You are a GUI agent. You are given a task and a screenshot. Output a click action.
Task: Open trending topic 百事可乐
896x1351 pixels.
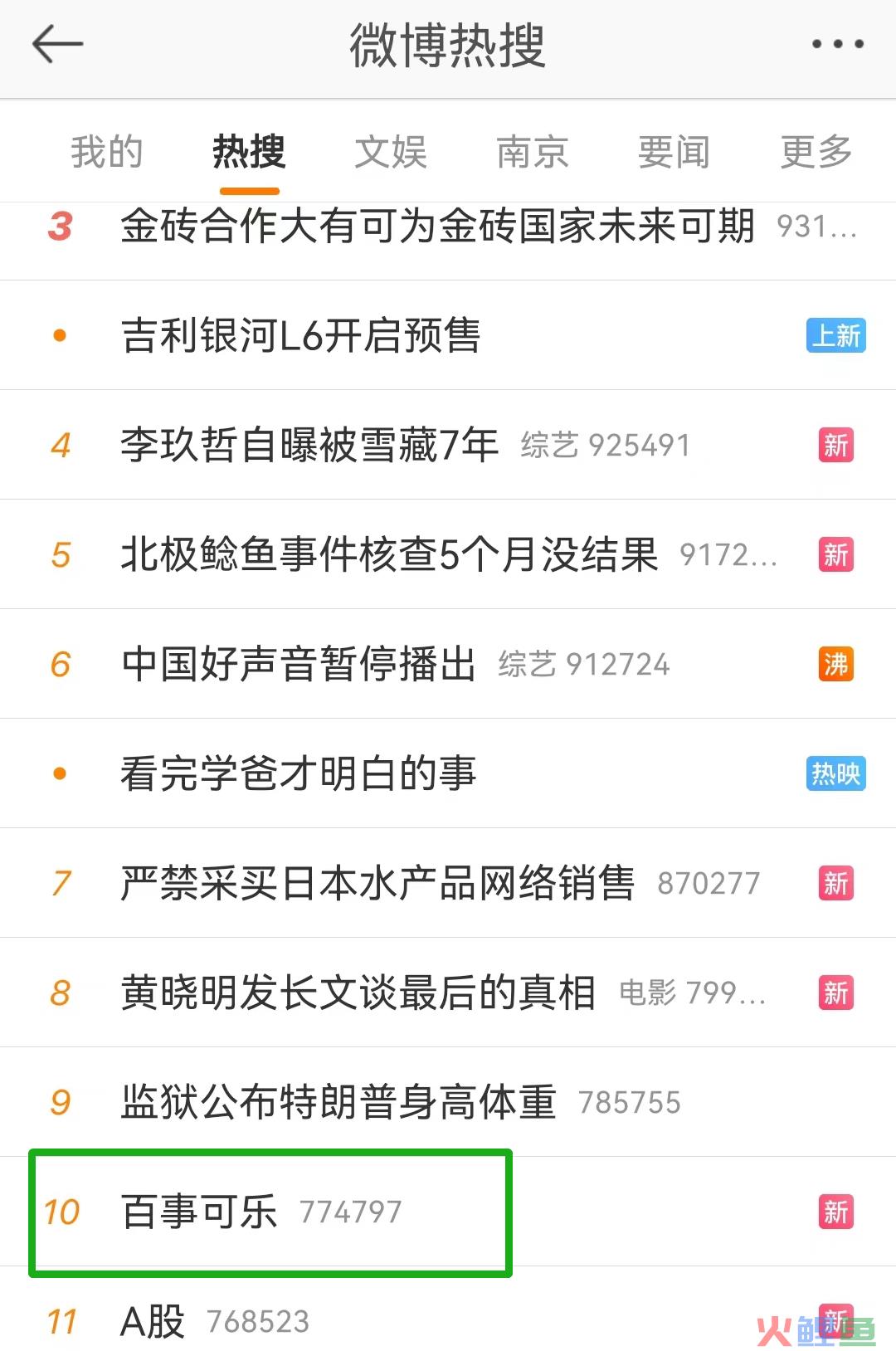pyautogui.click(x=199, y=1213)
